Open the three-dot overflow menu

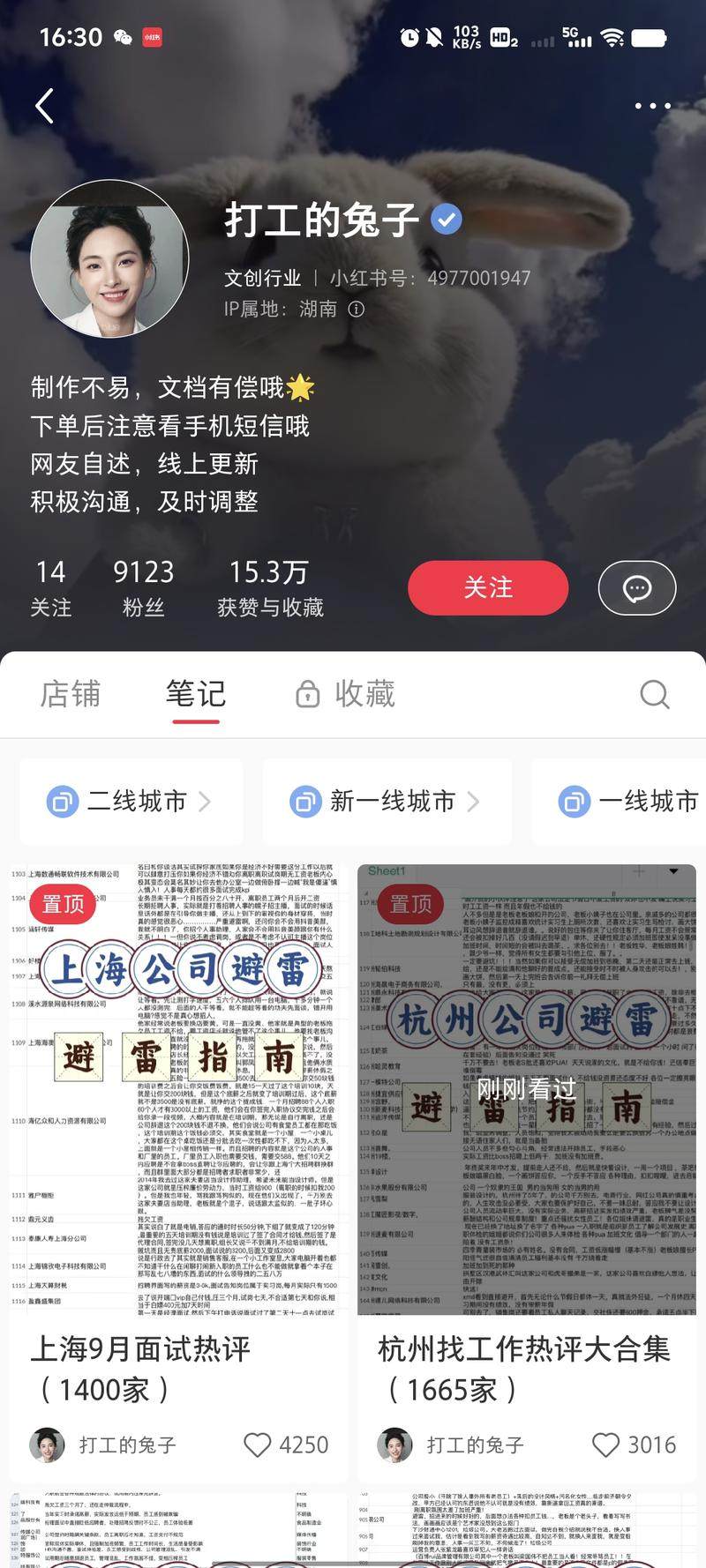click(x=652, y=106)
